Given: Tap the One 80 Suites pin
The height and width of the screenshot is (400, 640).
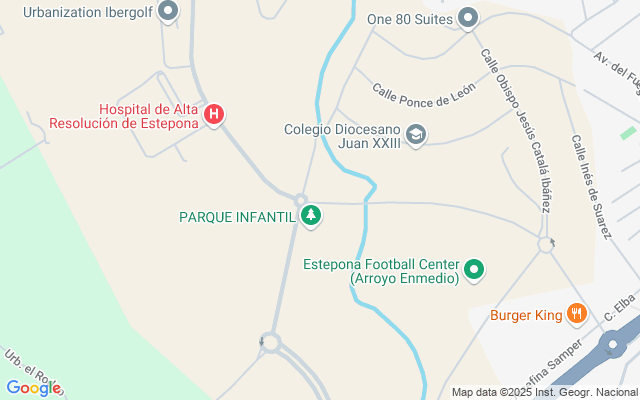Looking at the screenshot, I should tap(468, 18).
